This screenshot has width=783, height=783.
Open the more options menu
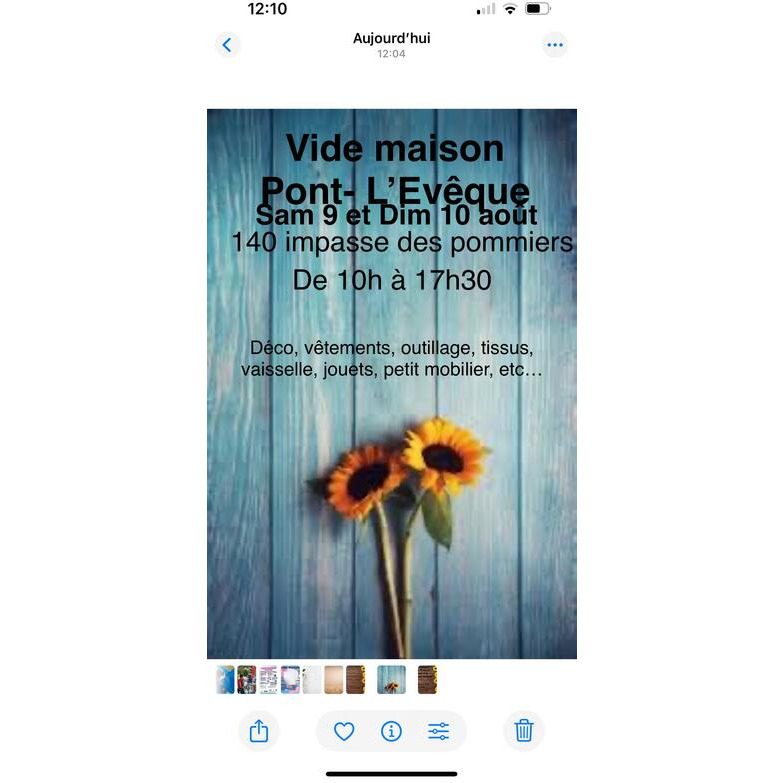555,45
